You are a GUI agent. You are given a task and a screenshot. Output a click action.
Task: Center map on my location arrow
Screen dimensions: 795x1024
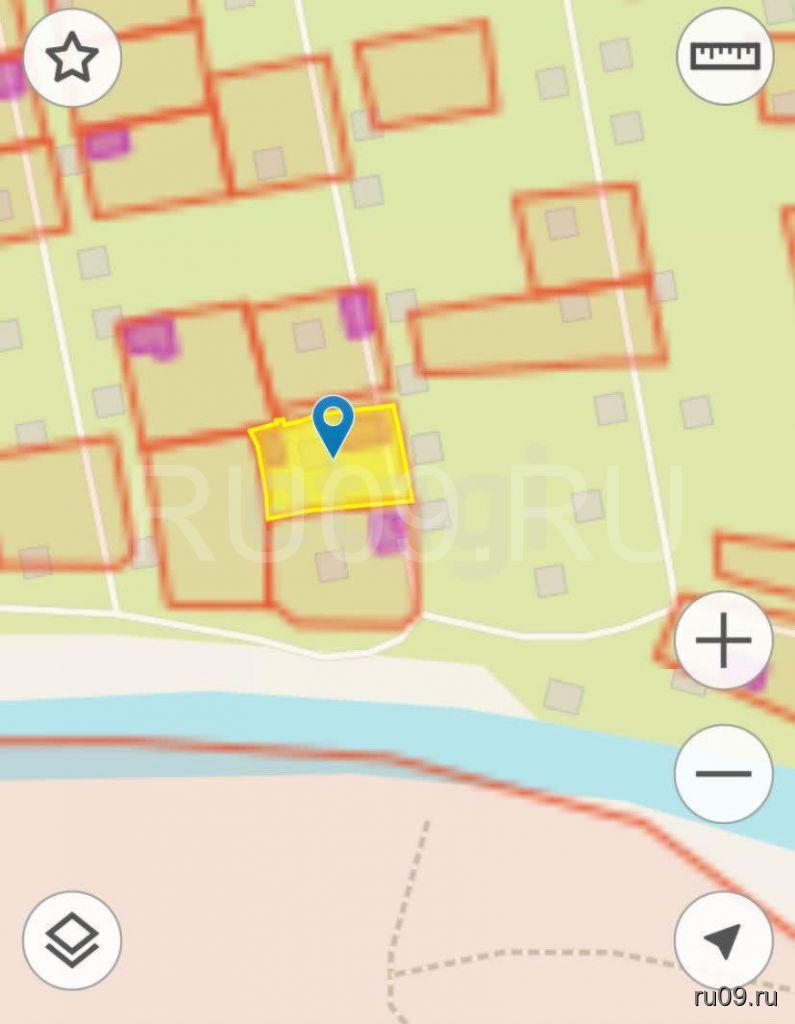coord(723,940)
